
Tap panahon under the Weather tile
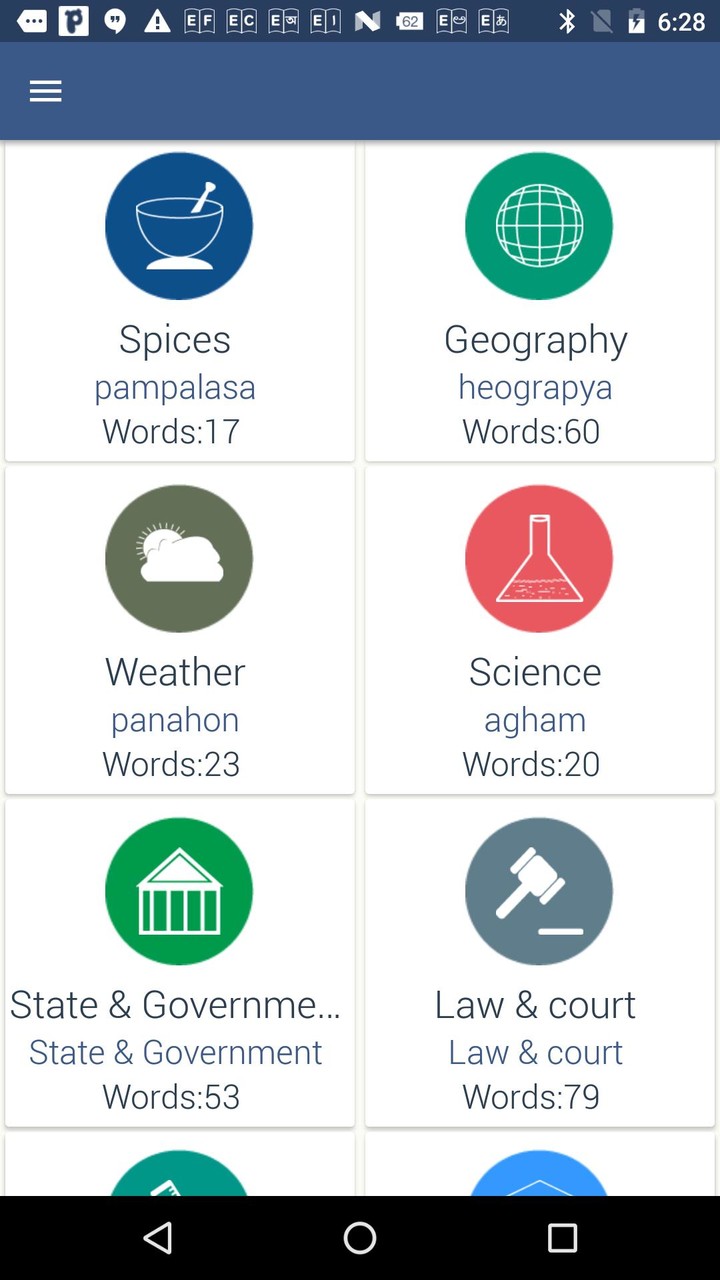[x=175, y=719]
